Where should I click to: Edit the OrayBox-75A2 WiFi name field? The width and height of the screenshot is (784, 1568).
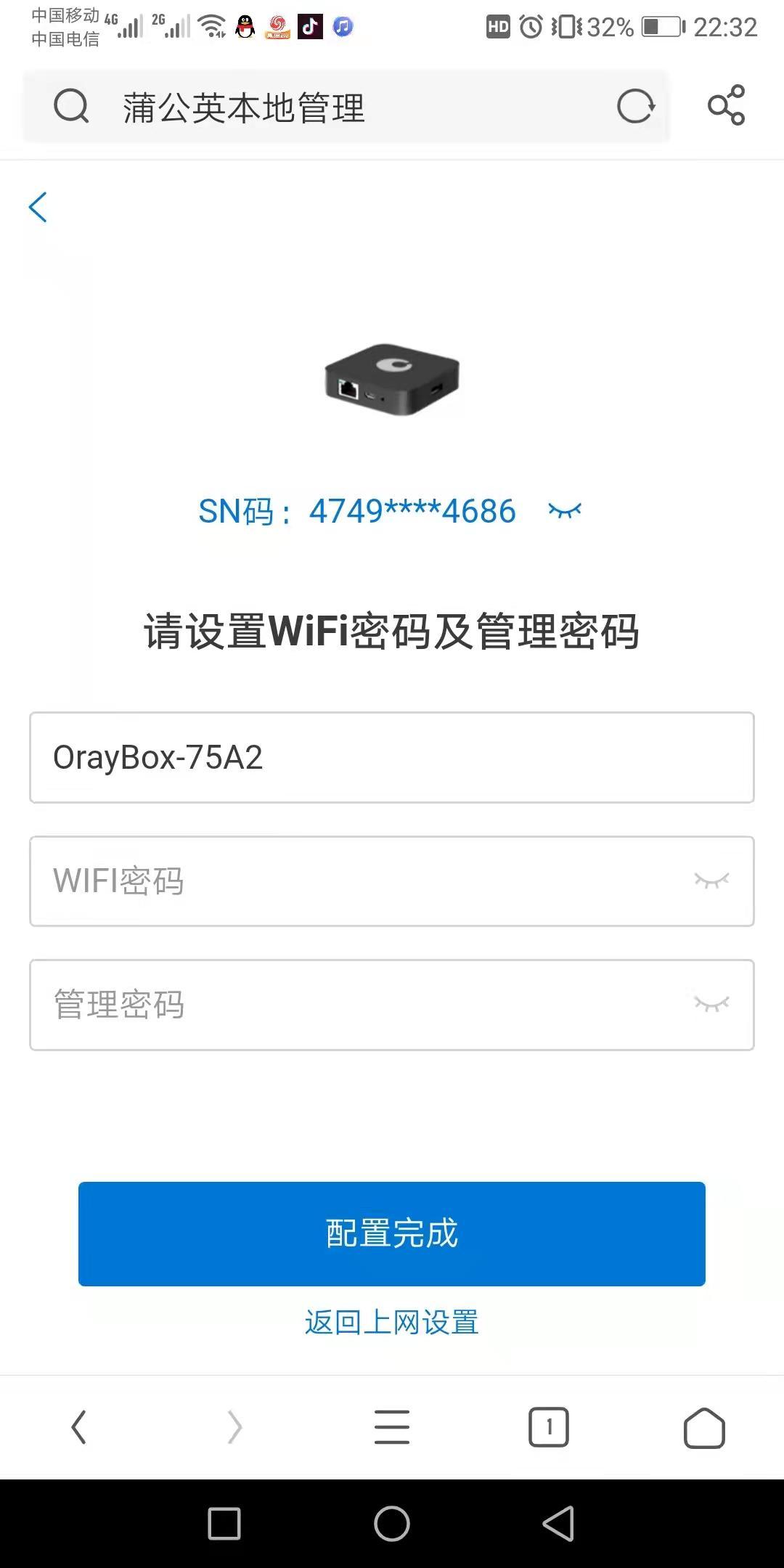[x=391, y=758]
